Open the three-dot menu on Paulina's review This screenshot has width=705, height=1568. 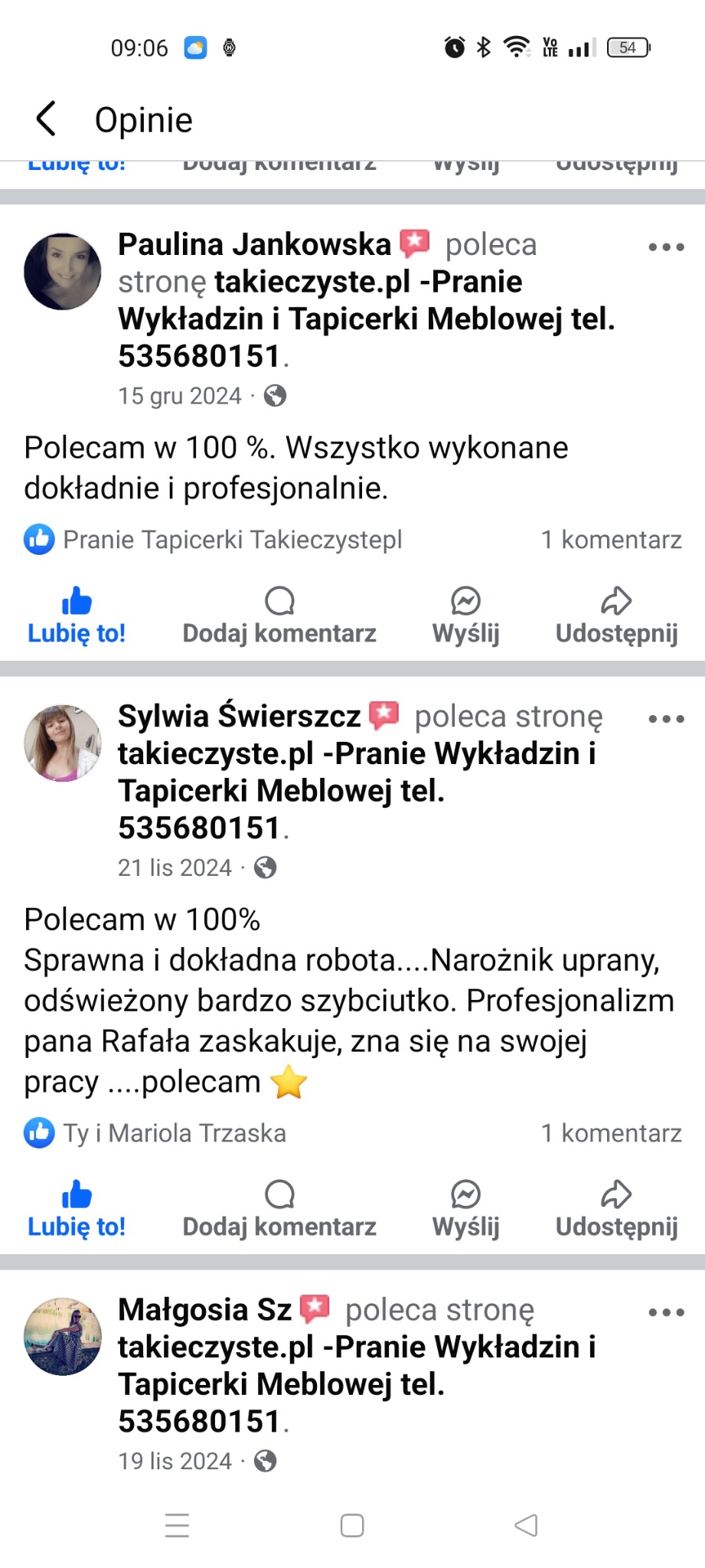pyautogui.click(x=664, y=247)
